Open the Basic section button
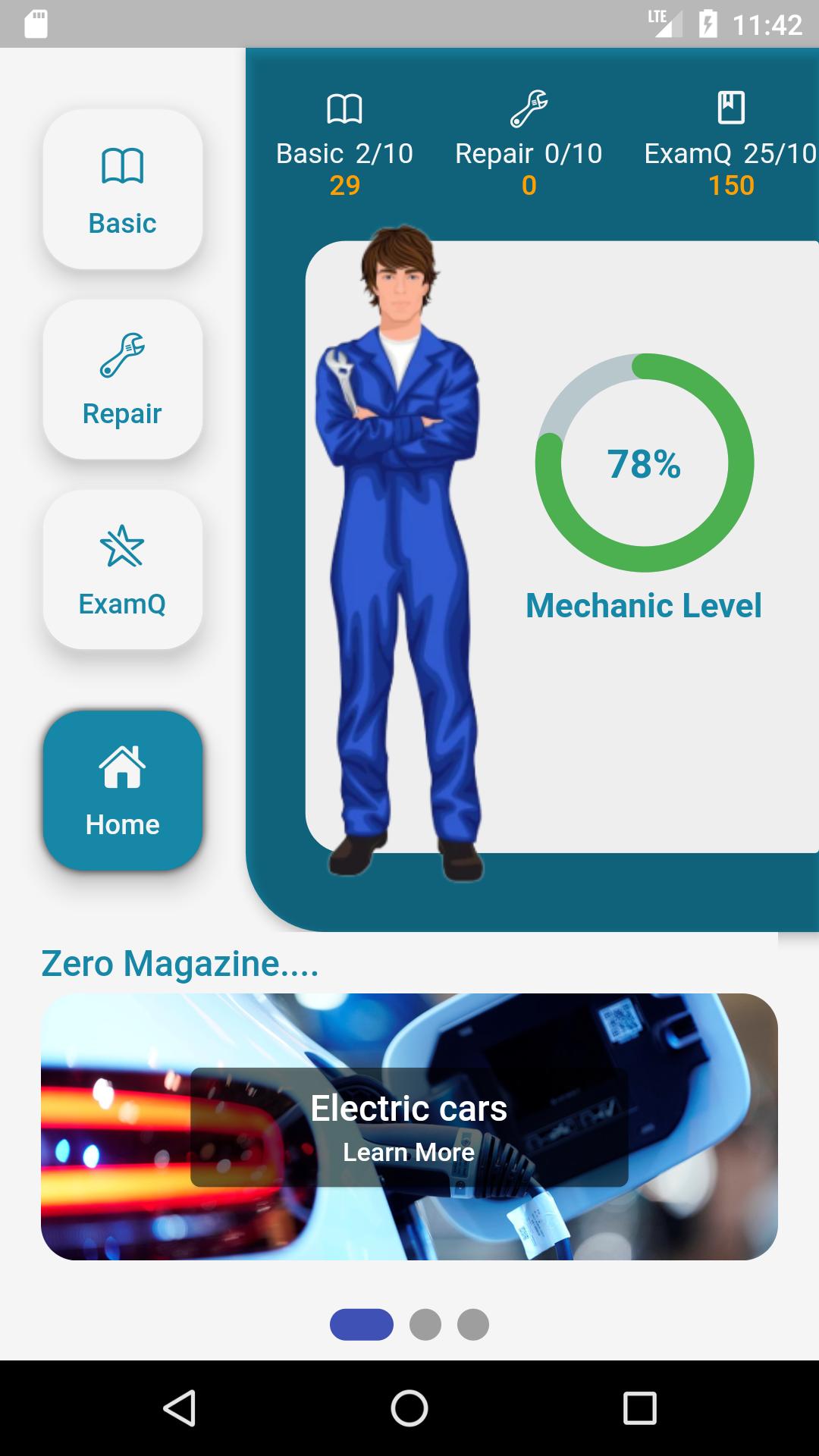 click(x=123, y=189)
